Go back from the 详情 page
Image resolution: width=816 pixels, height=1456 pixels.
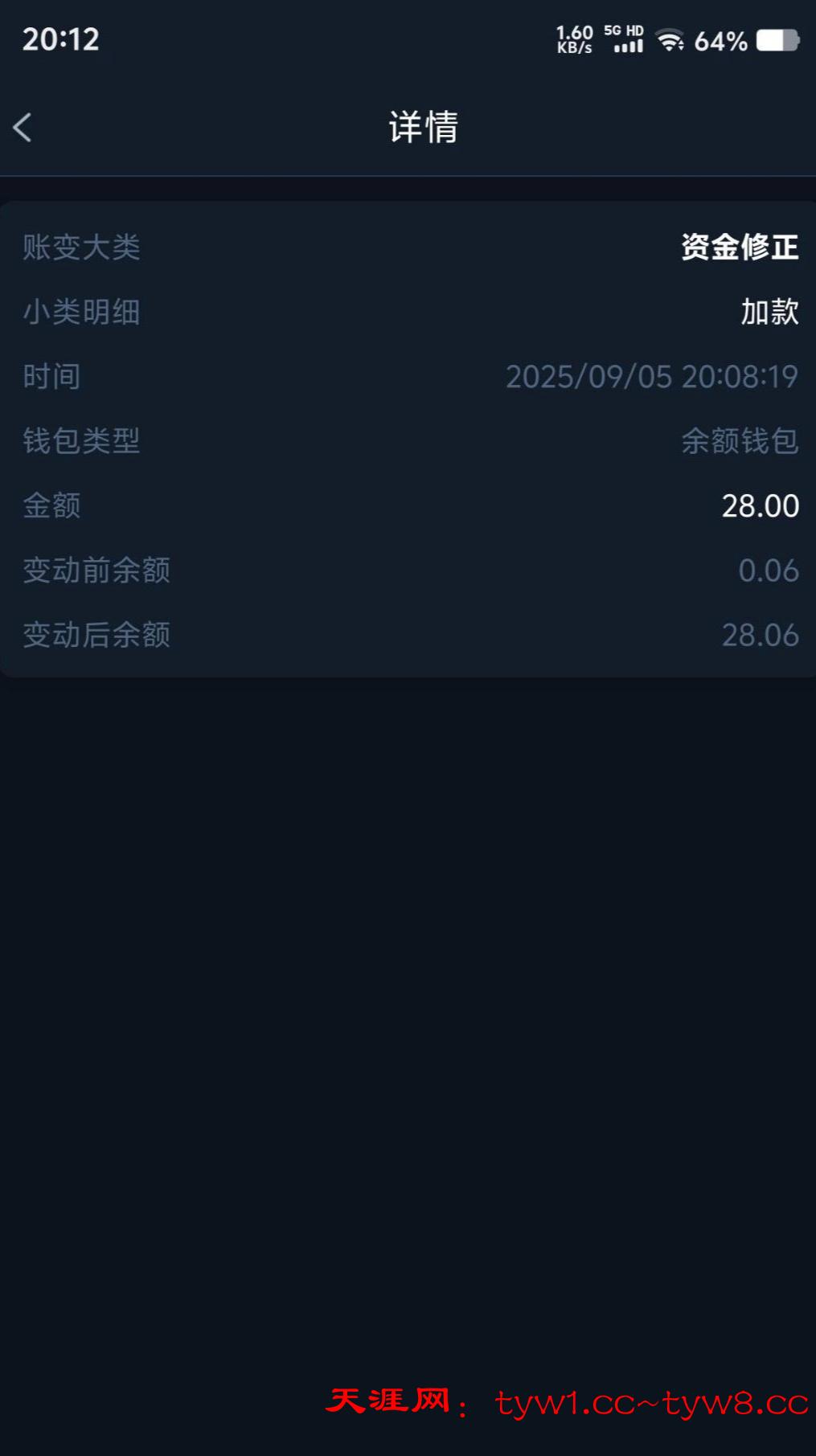click(x=23, y=127)
